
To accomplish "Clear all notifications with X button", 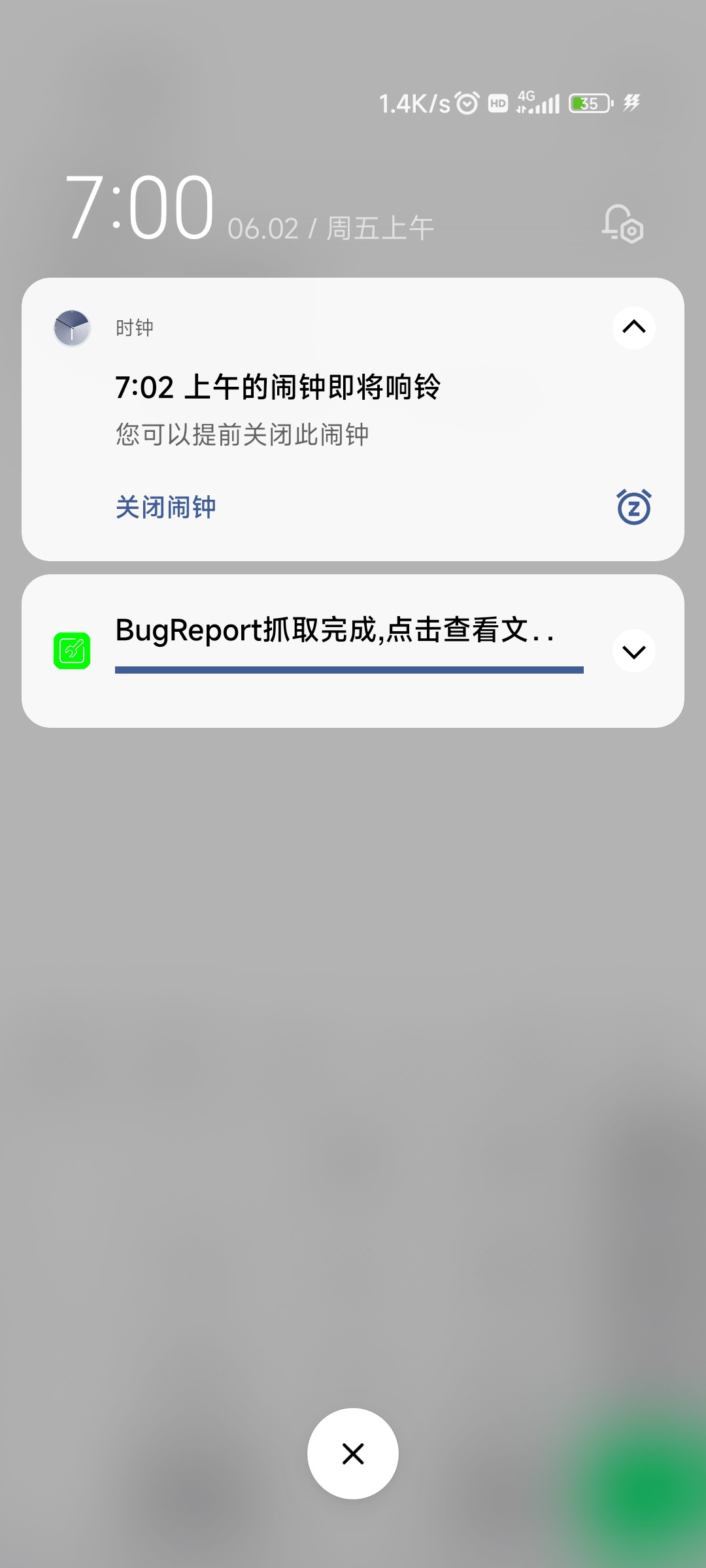I will pos(353,1454).
